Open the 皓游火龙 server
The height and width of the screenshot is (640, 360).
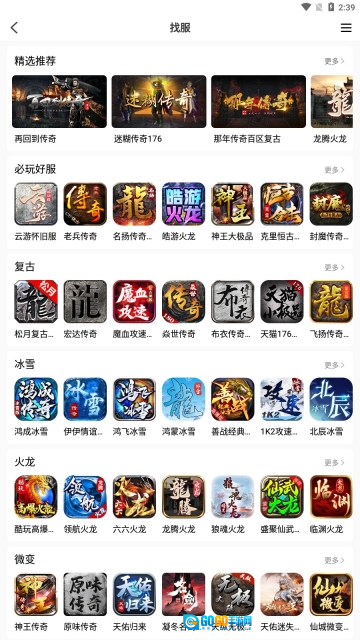click(x=183, y=204)
